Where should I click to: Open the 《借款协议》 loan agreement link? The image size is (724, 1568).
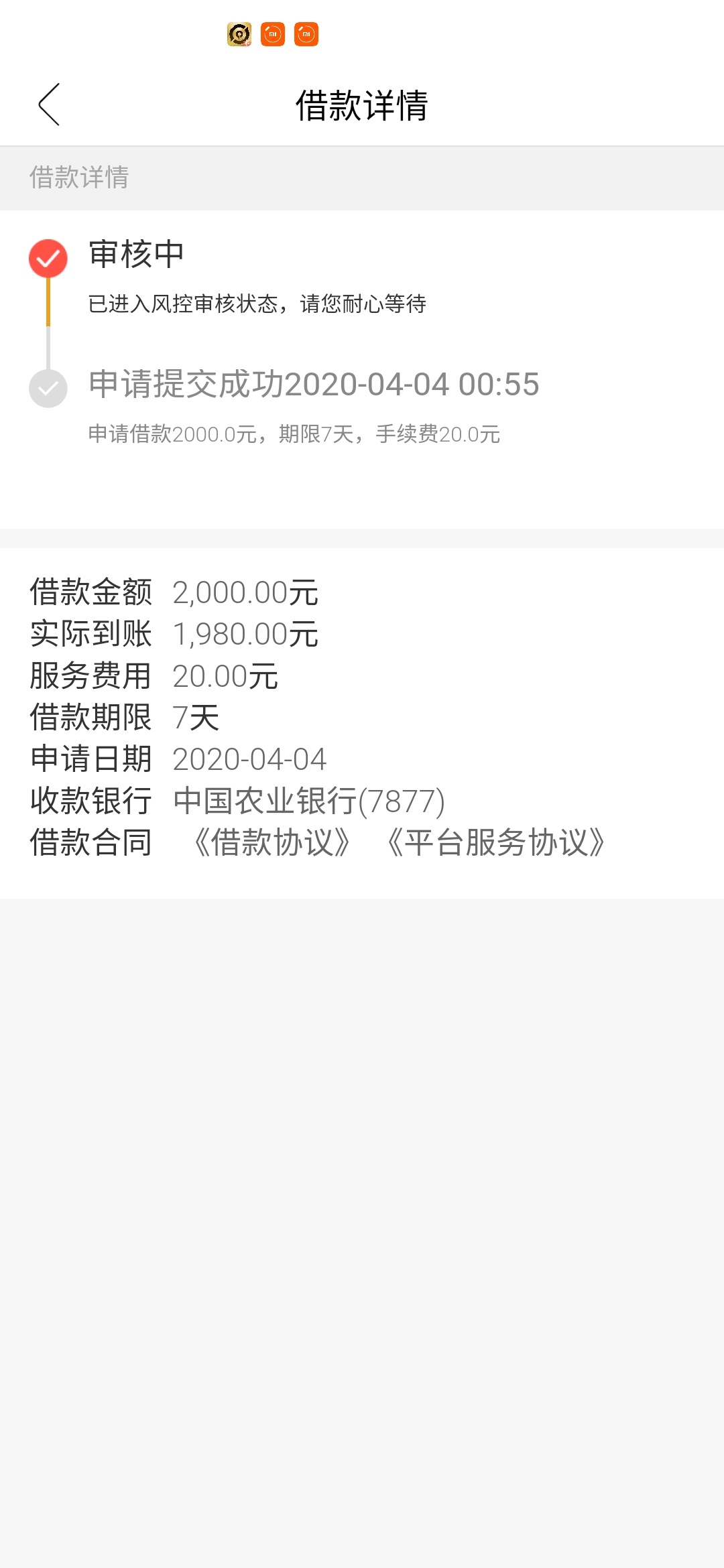tap(271, 842)
